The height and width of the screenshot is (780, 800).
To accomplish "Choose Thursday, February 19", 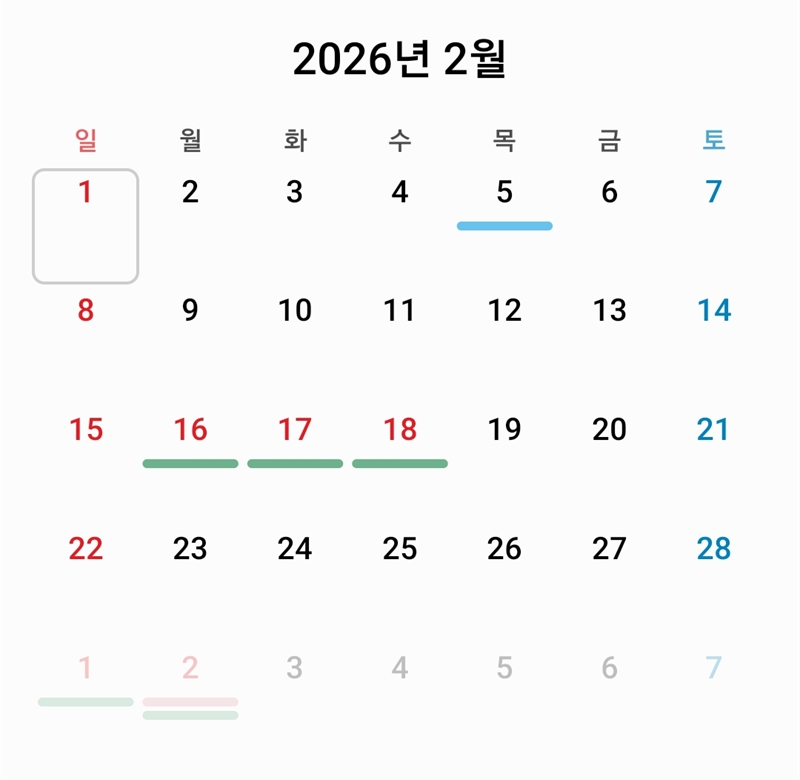I will coord(504,430).
